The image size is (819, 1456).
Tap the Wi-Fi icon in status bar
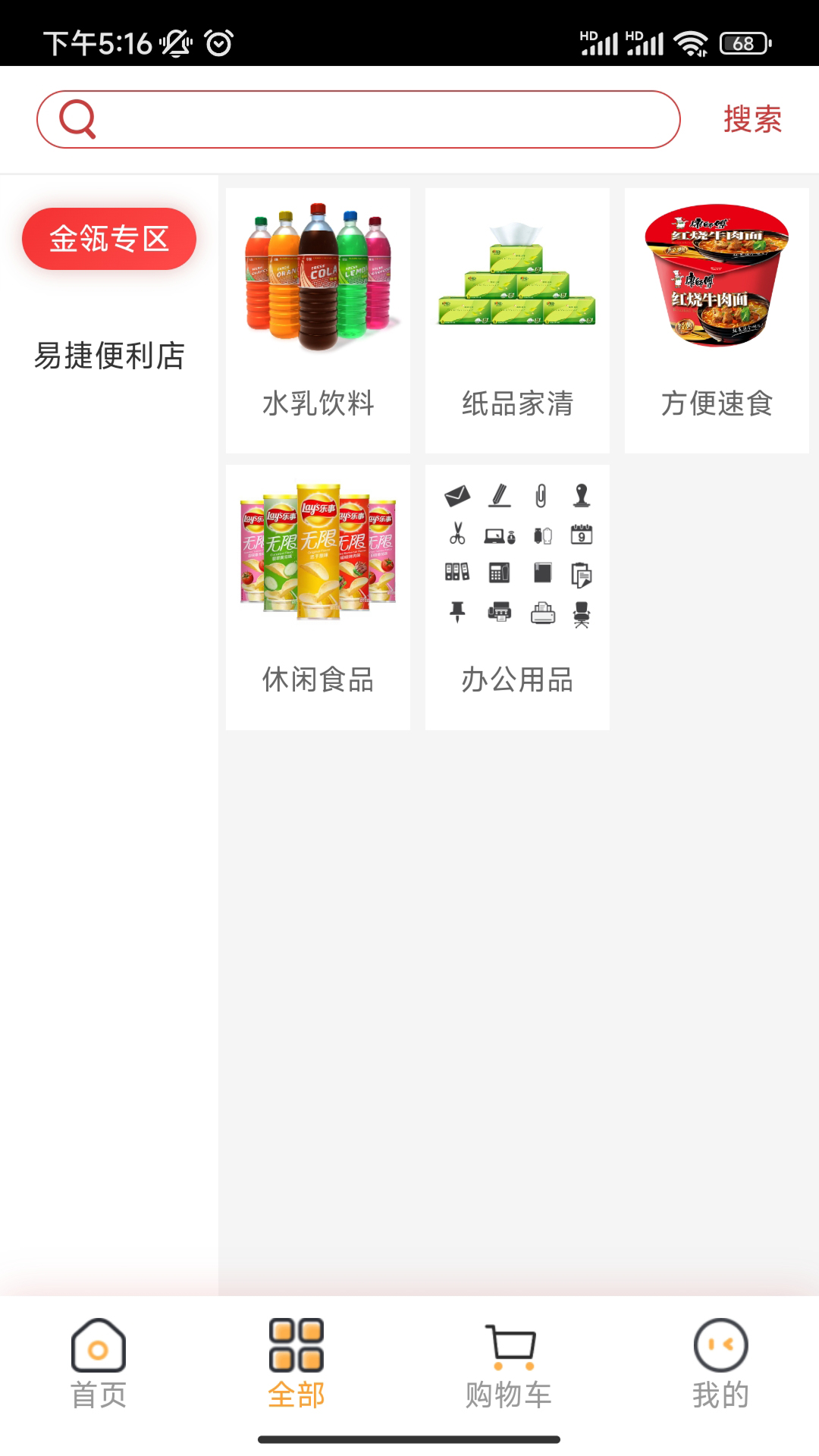(692, 43)
